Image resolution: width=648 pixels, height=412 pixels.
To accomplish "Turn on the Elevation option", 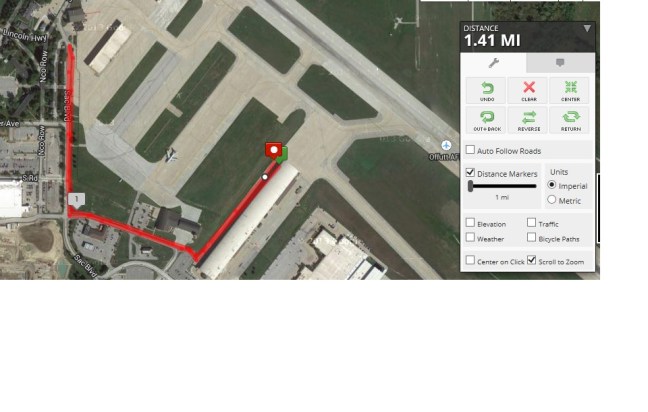I will tap(471, 224).
